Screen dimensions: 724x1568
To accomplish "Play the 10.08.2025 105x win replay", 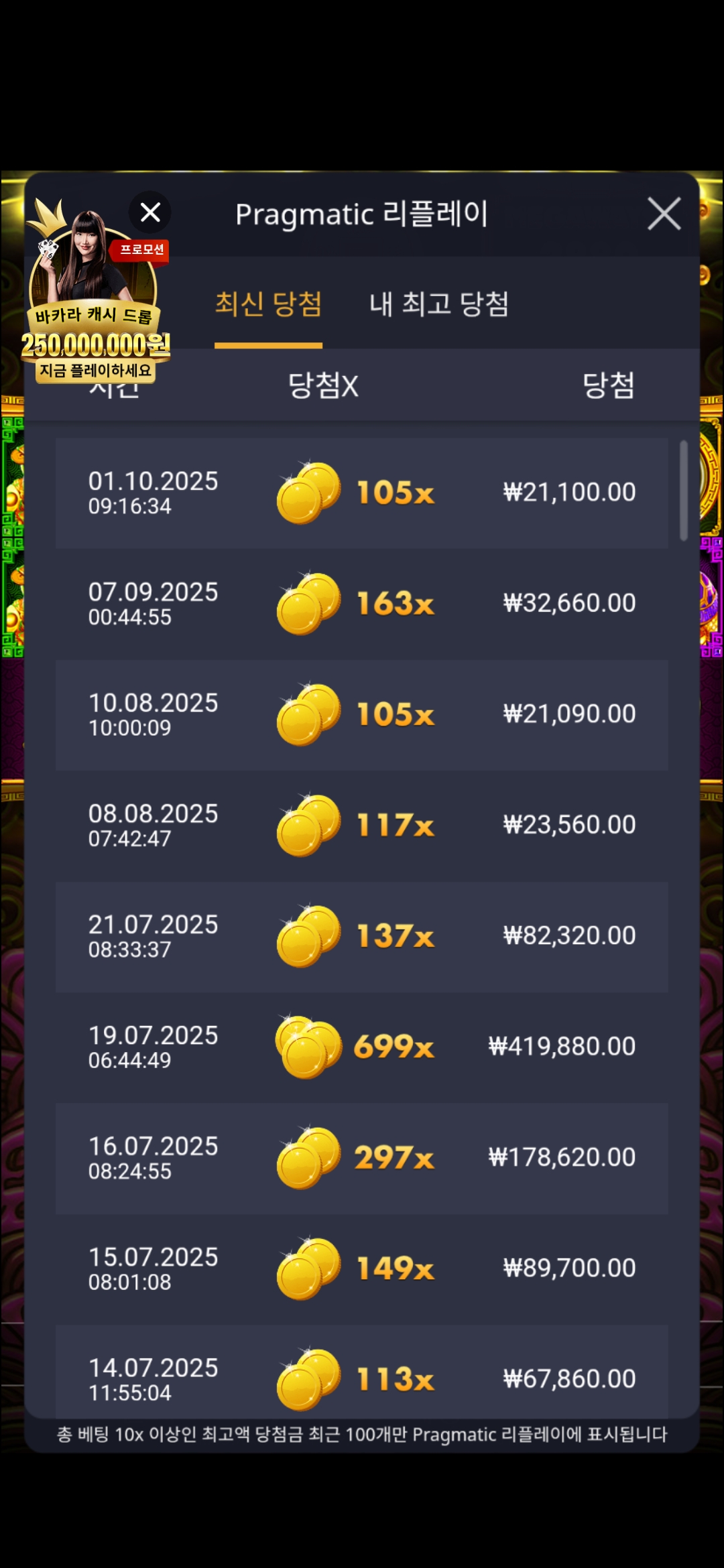I will tap(362, 714).
